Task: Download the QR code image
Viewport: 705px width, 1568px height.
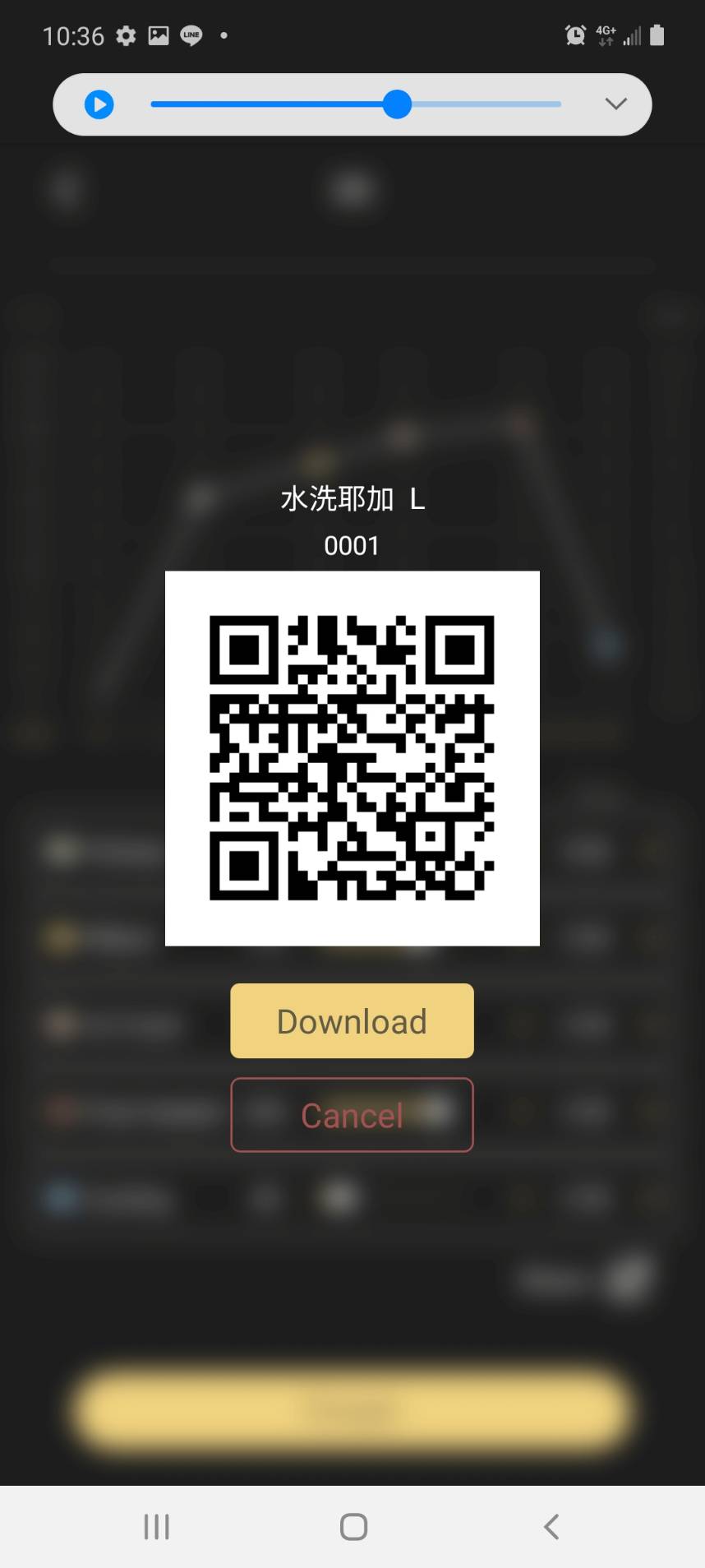Action: [x=352, y=1020]
